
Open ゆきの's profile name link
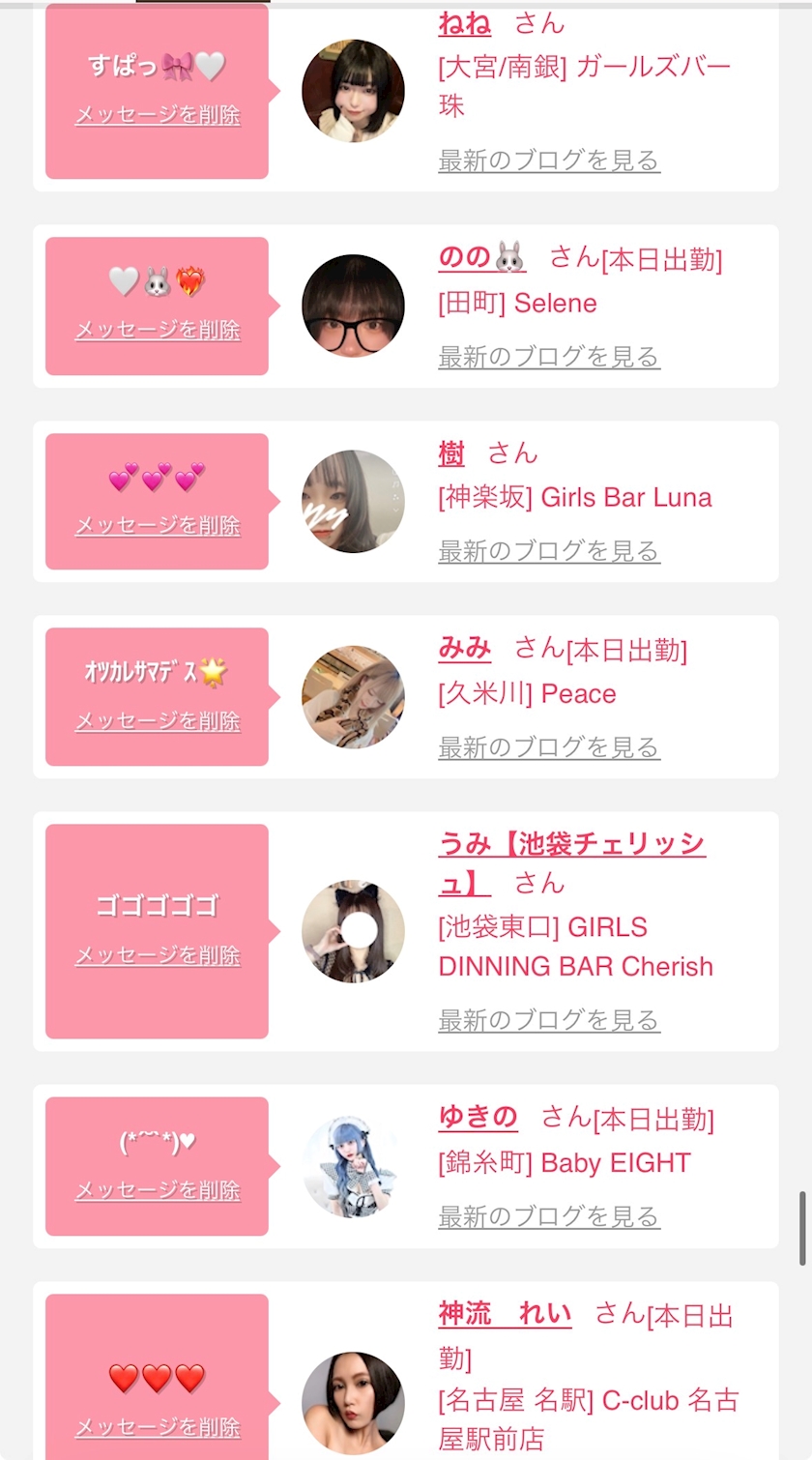478,1118
